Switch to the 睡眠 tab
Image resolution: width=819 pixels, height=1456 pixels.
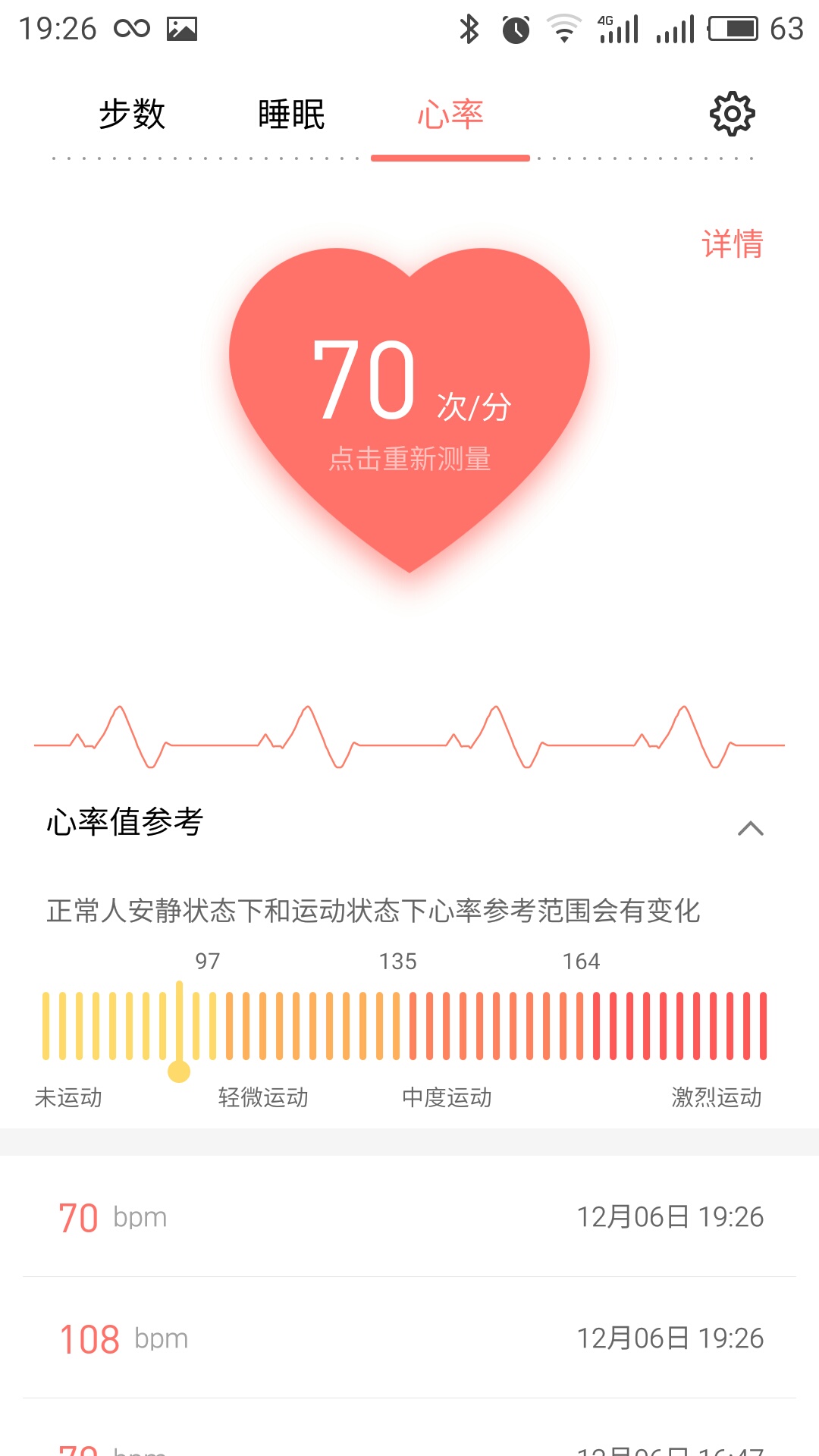point(291,115)
